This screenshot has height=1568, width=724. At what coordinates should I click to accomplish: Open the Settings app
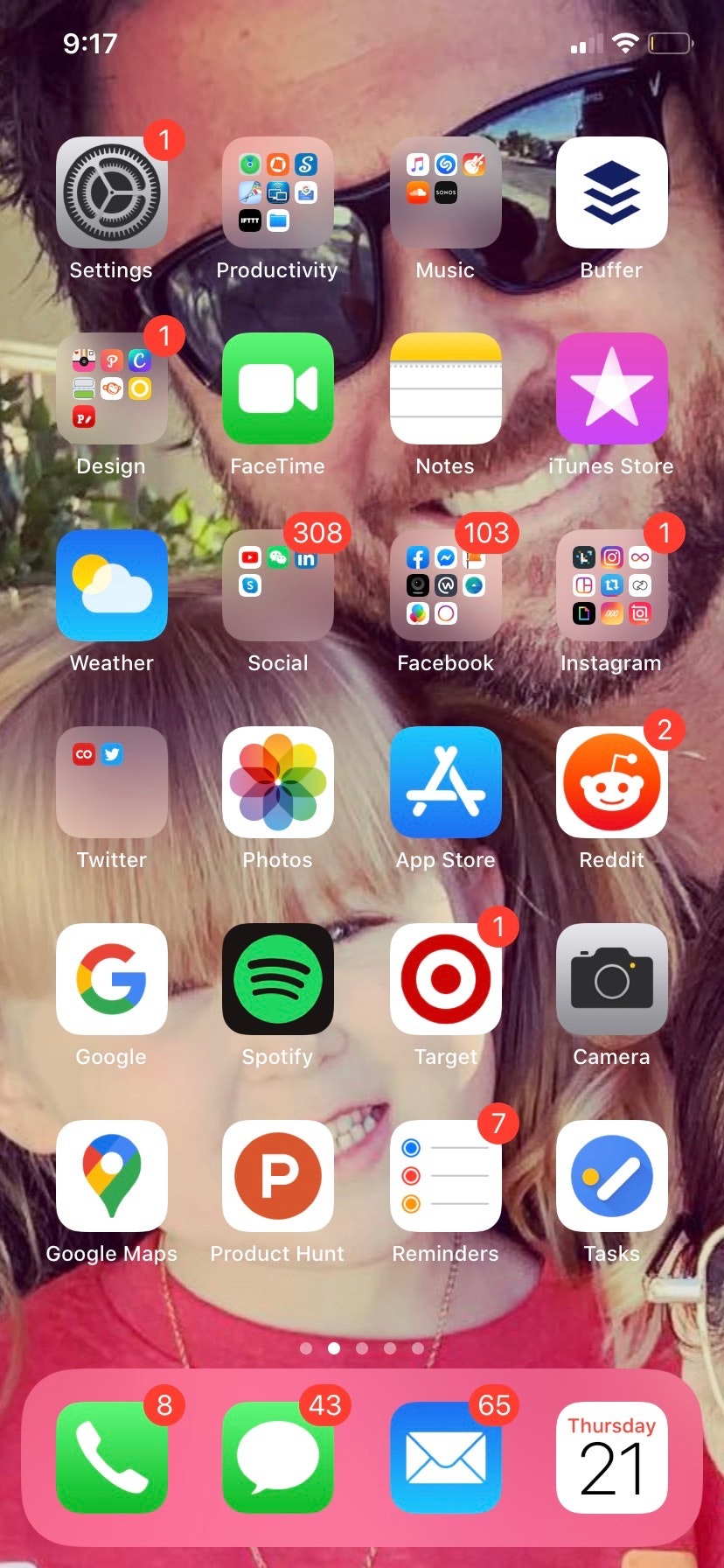(x=112, y=192)
